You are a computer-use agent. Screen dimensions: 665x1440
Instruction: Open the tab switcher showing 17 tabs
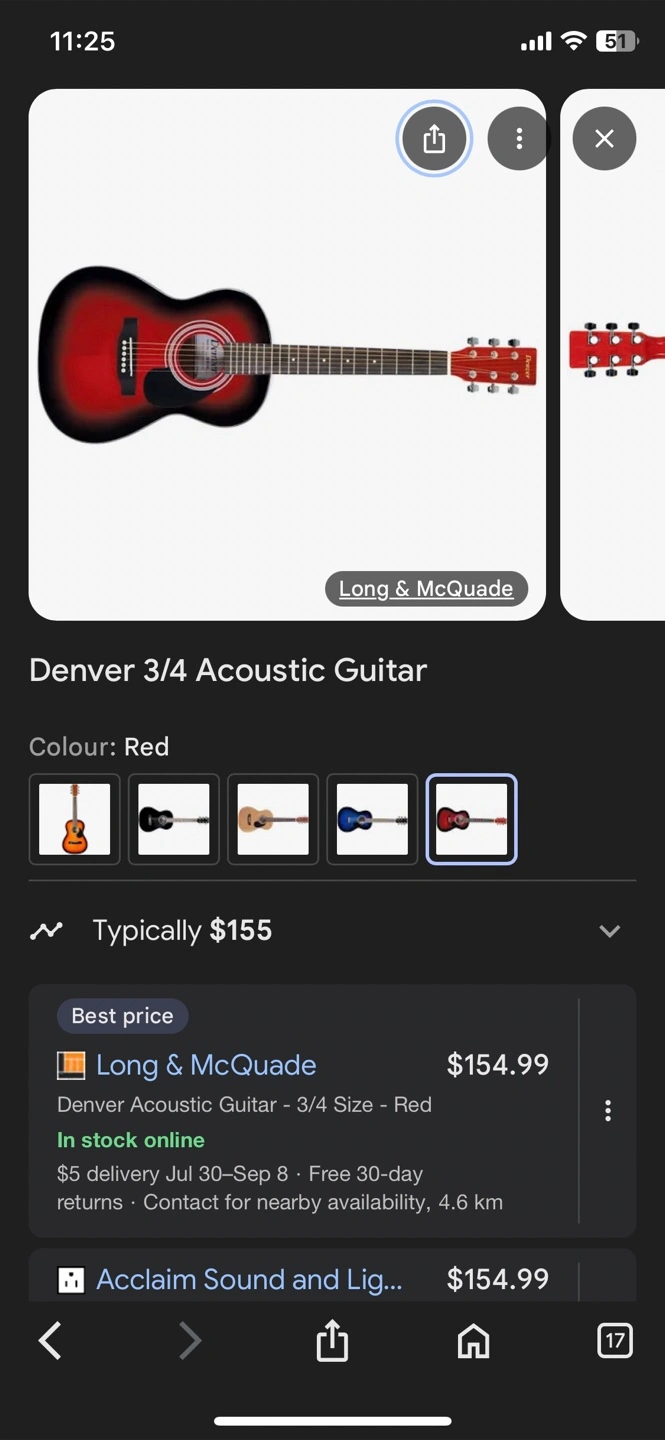click(x=614, y=1341)
